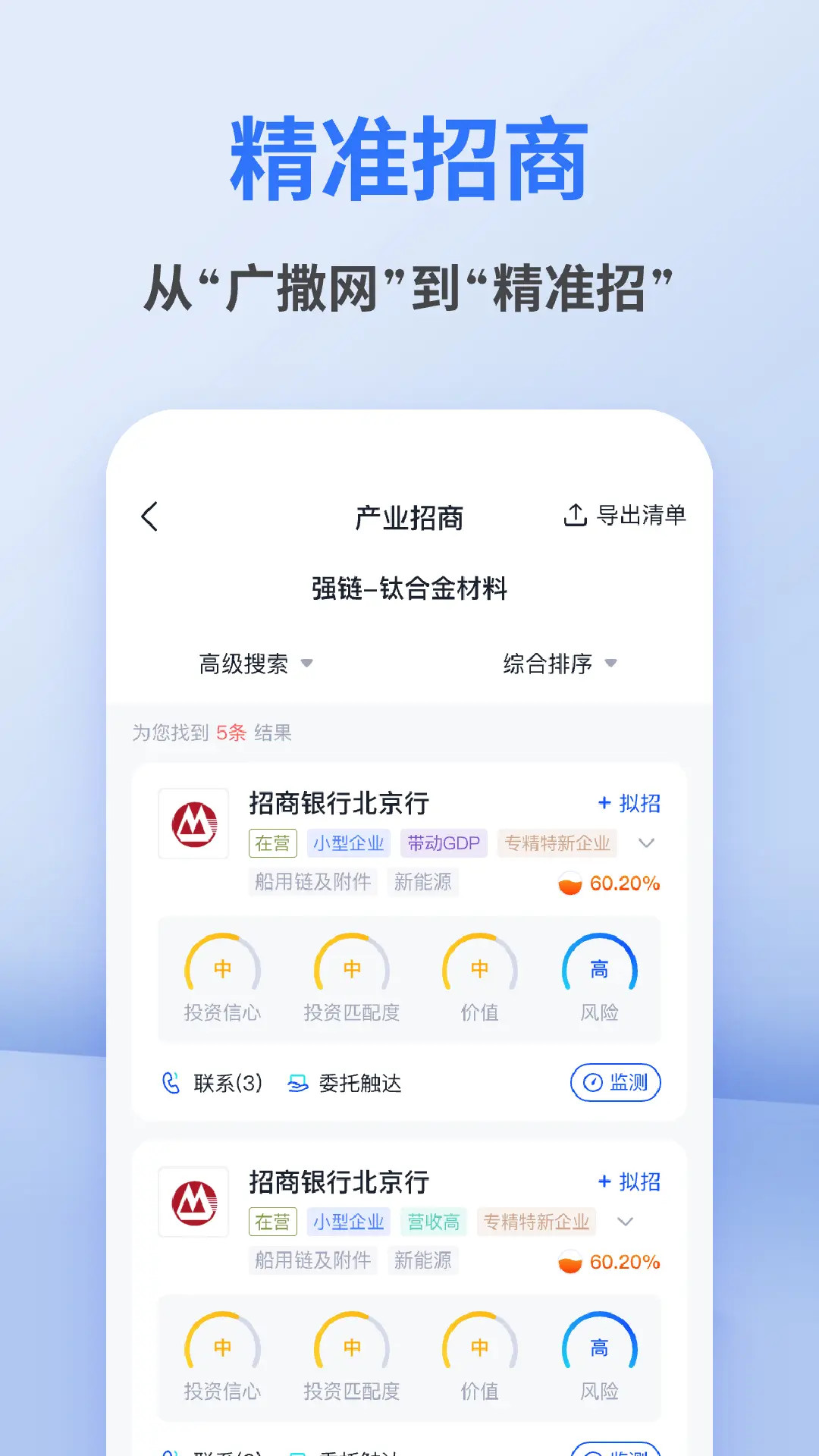Screen dimensions: 819x1456
Task: Select the 产业招商 title bar
Action: pyautogui.click(x=409, y=516)
